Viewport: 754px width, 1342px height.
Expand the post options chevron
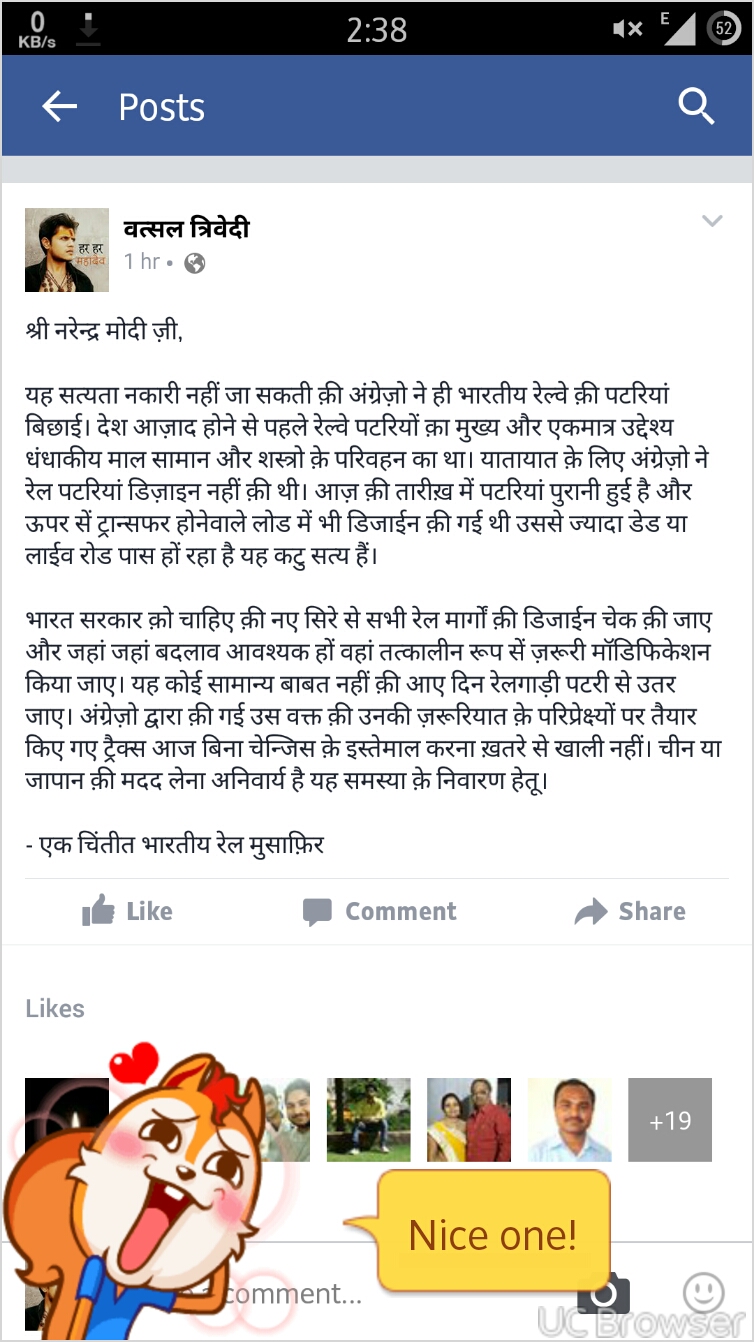[x=712, y=221]
